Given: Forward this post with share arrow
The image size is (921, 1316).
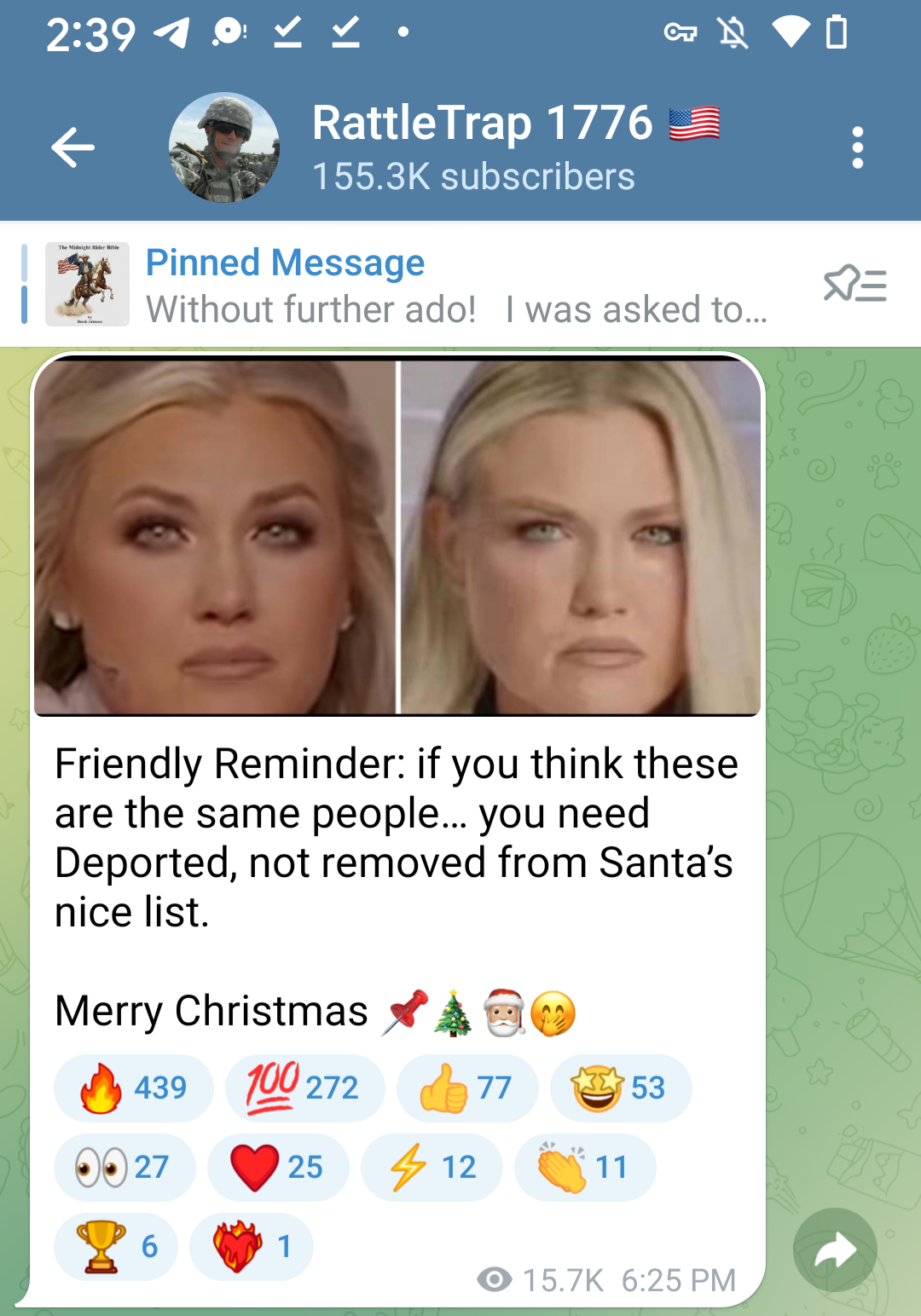Looking at the screenshot, I should [x=835, y=1250].
